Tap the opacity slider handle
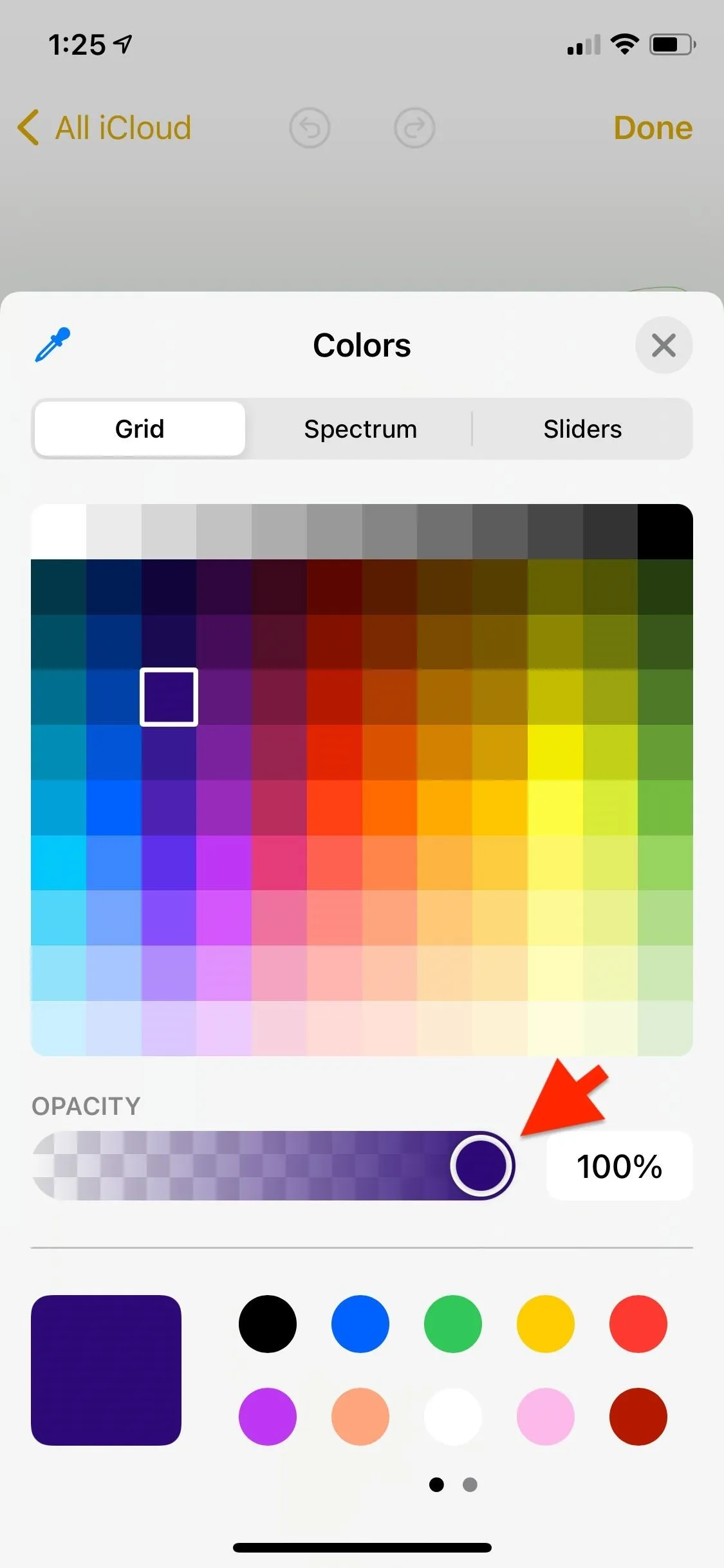The width and height of the screenshot is (724, 1568). [x=481, y=1166]
